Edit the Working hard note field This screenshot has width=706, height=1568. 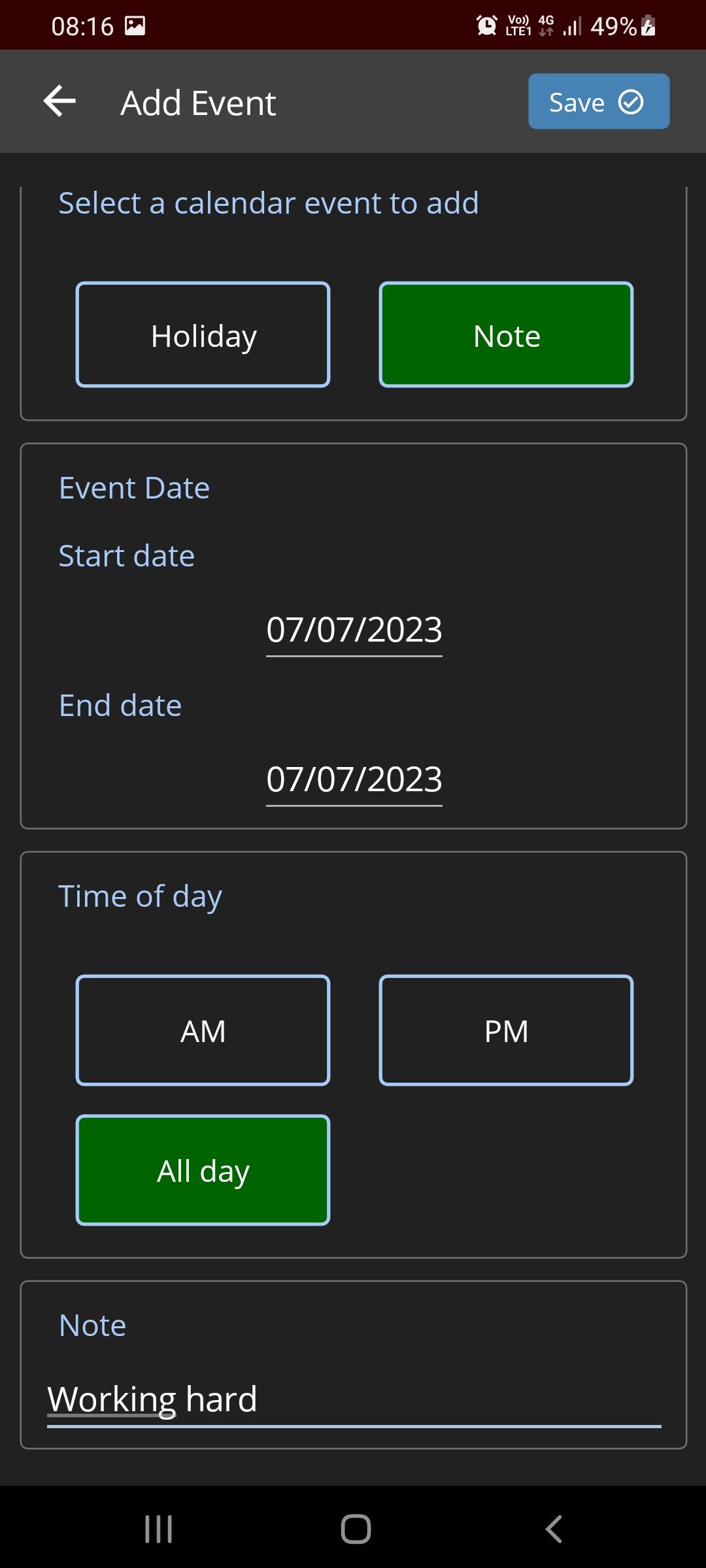coord(354,1400)
